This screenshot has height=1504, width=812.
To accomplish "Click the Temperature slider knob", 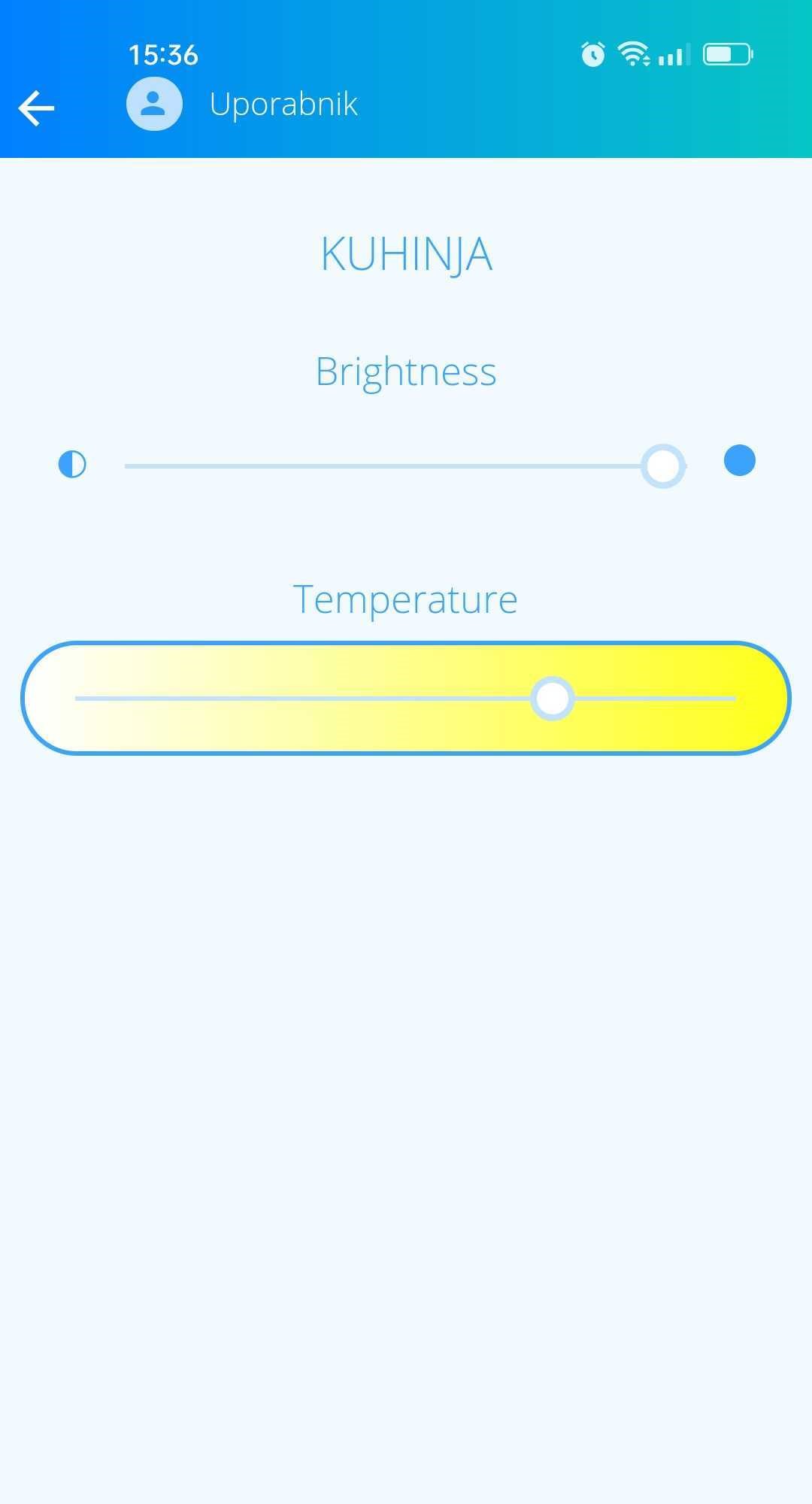I will [x=553, y=698].
